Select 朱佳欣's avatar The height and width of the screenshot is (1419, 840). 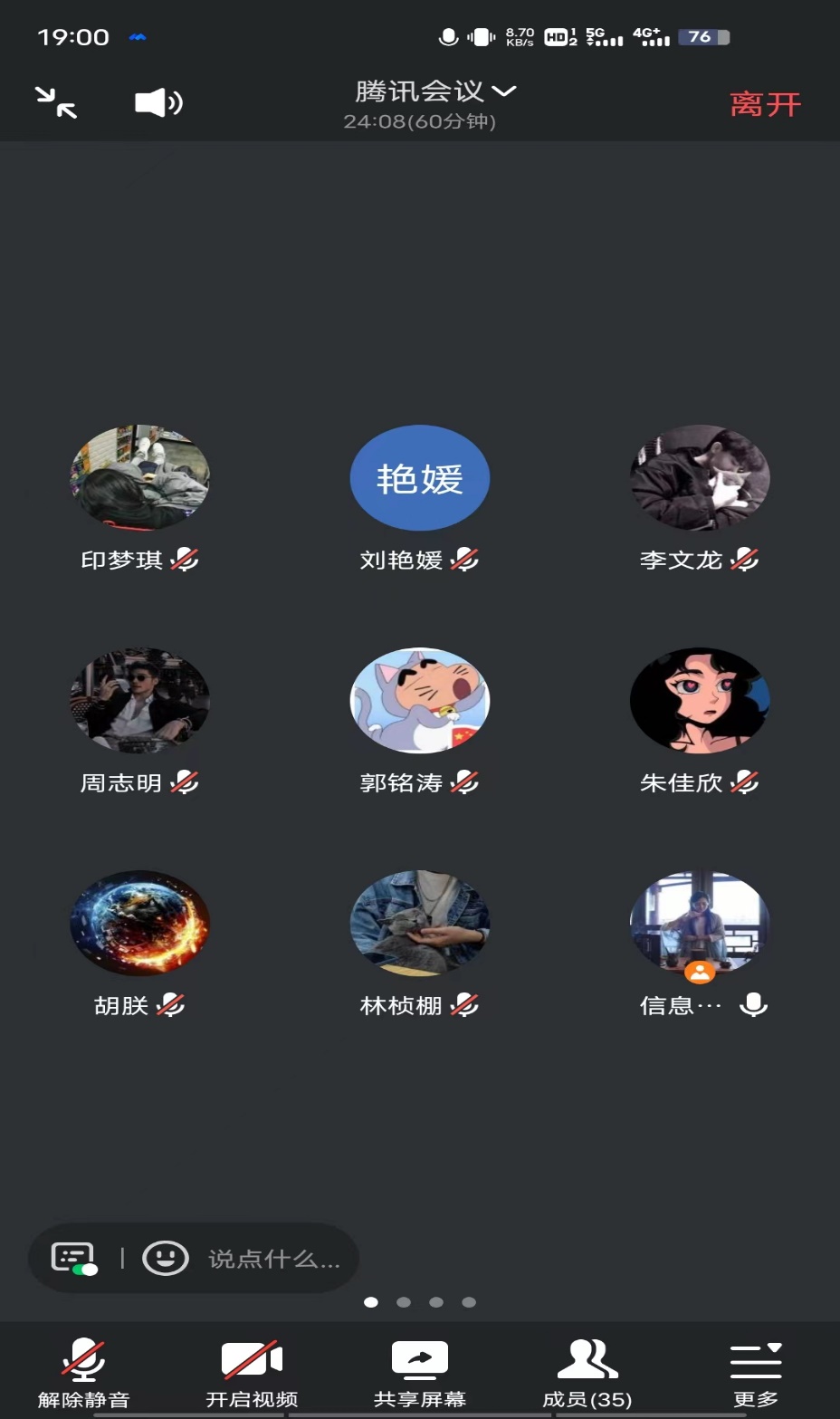coord(700,700)
